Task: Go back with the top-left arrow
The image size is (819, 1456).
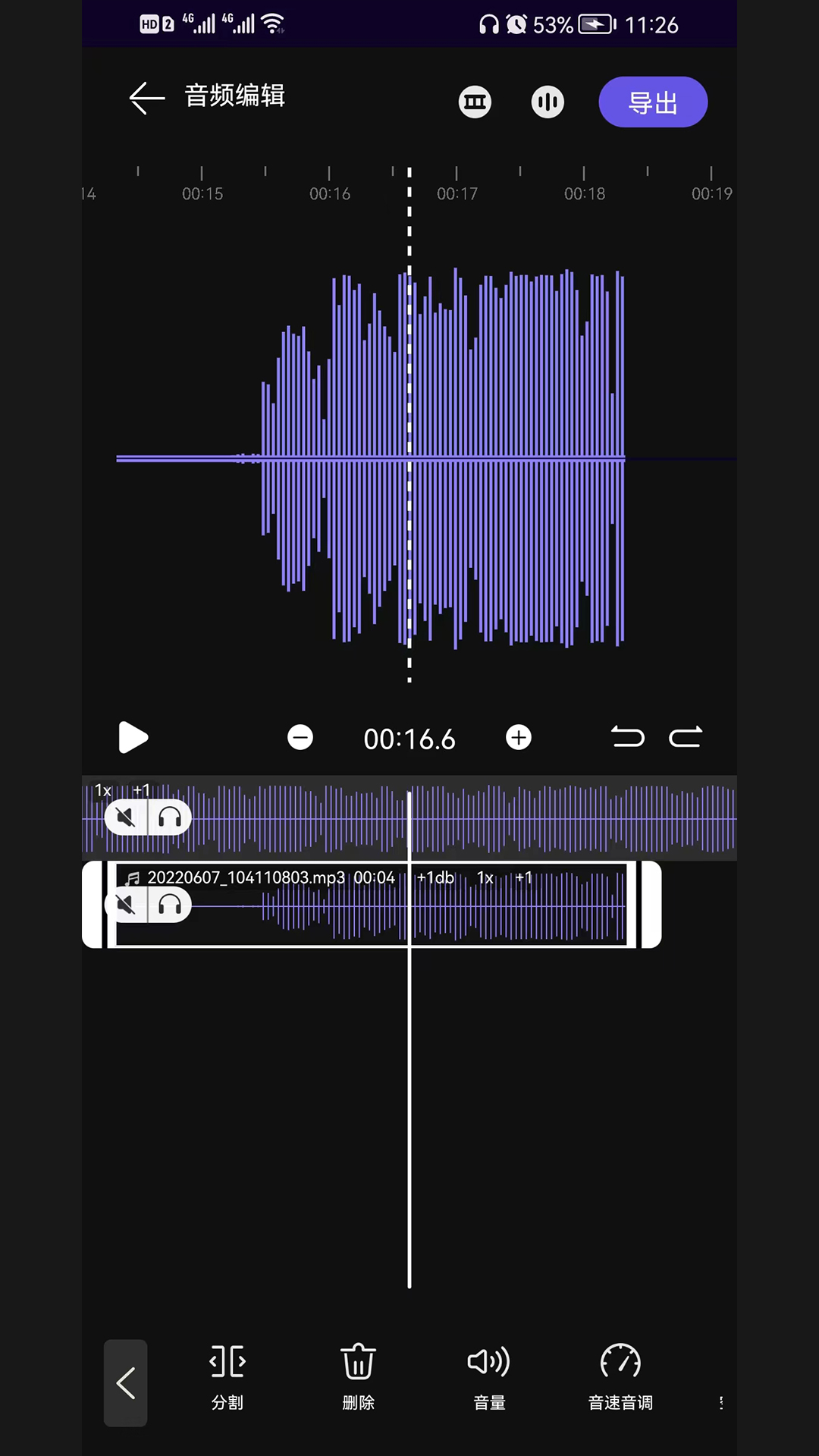Action: (146, 99)
